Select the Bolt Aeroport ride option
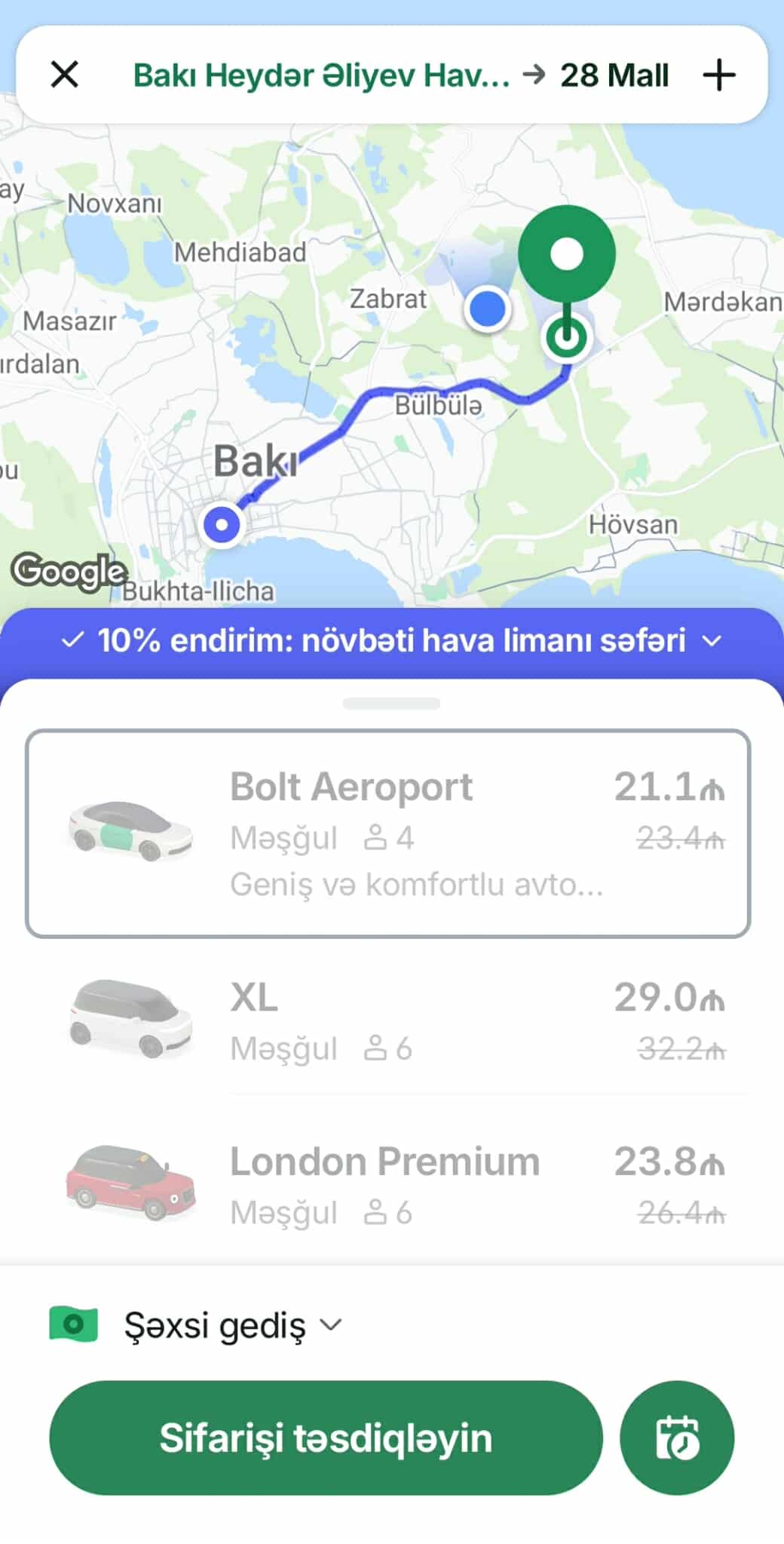The height and width of the screenshot is (1544, 784). pyautogui.click(x=388, y=833)
